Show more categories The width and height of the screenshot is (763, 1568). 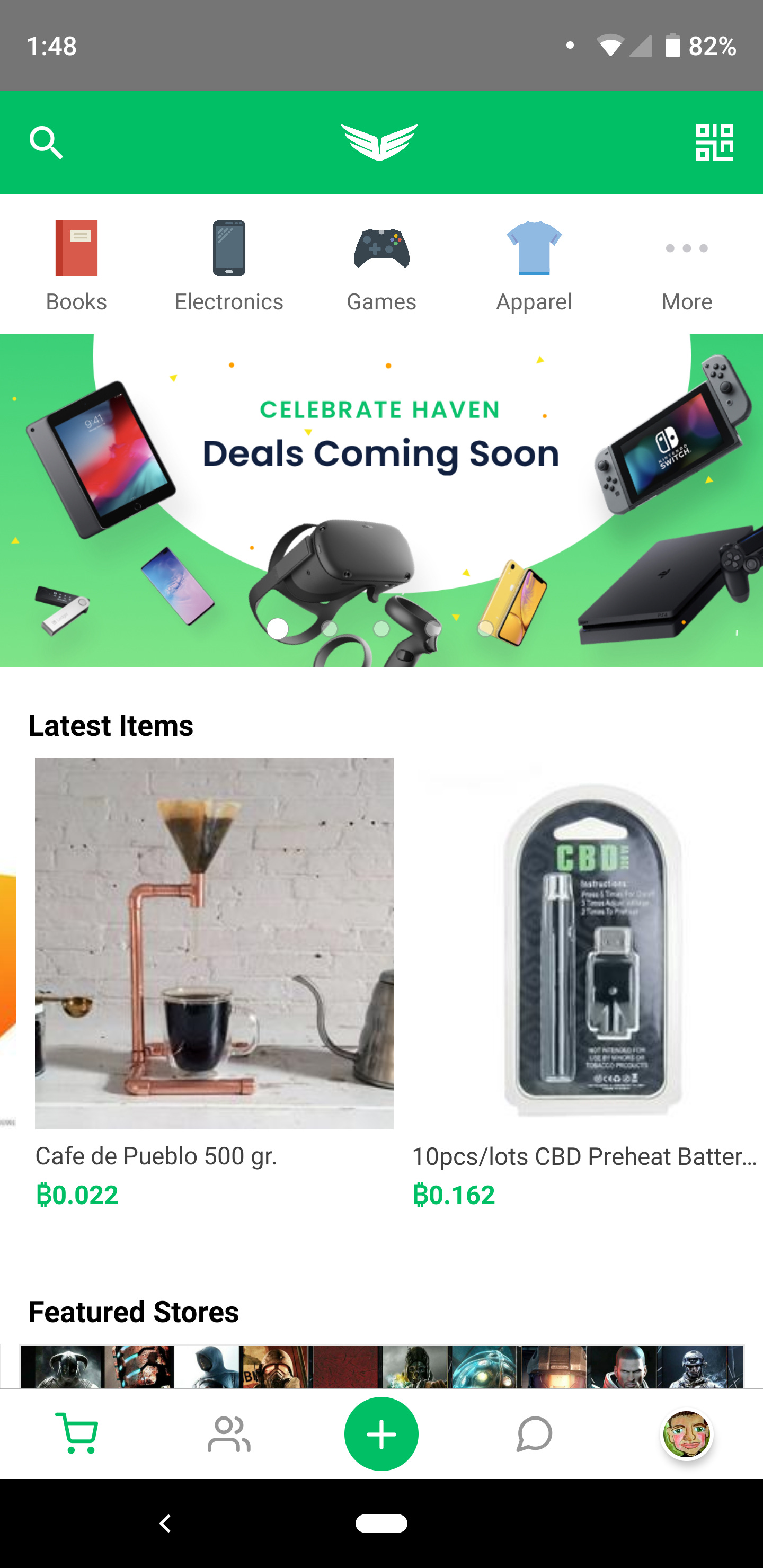[x=686, y=265]
